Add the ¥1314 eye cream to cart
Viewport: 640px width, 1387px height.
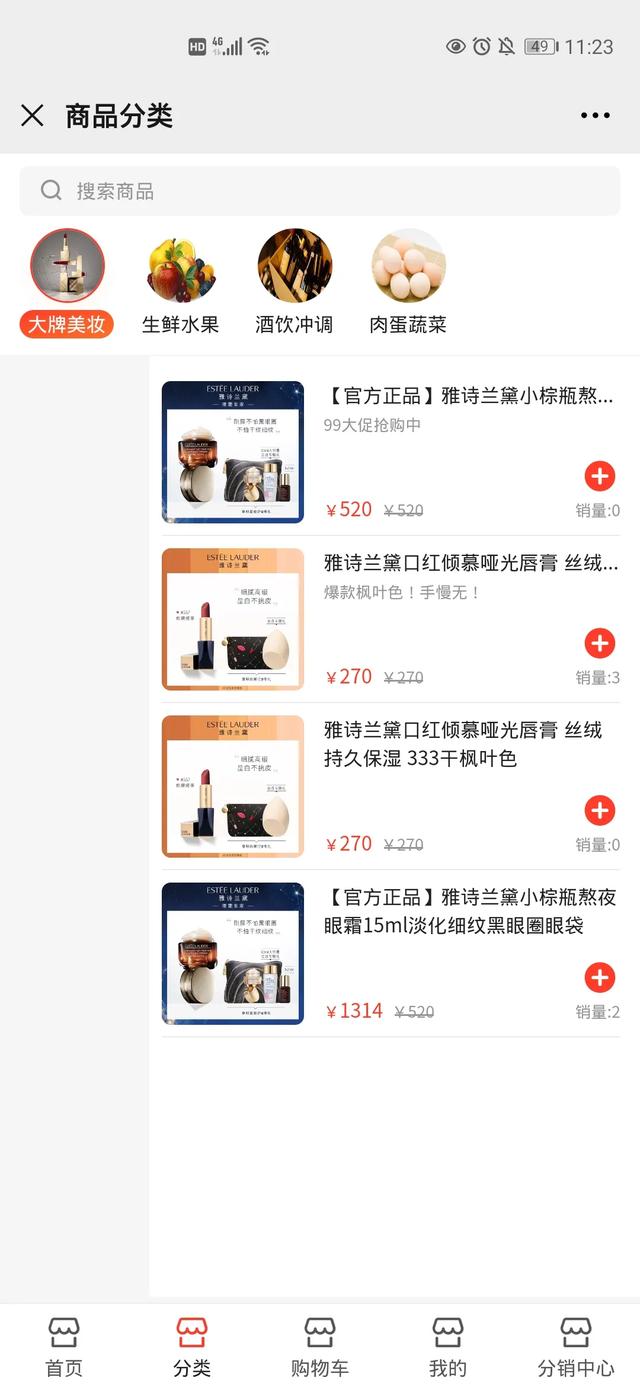pyautogui.click(x=599, y=977)
